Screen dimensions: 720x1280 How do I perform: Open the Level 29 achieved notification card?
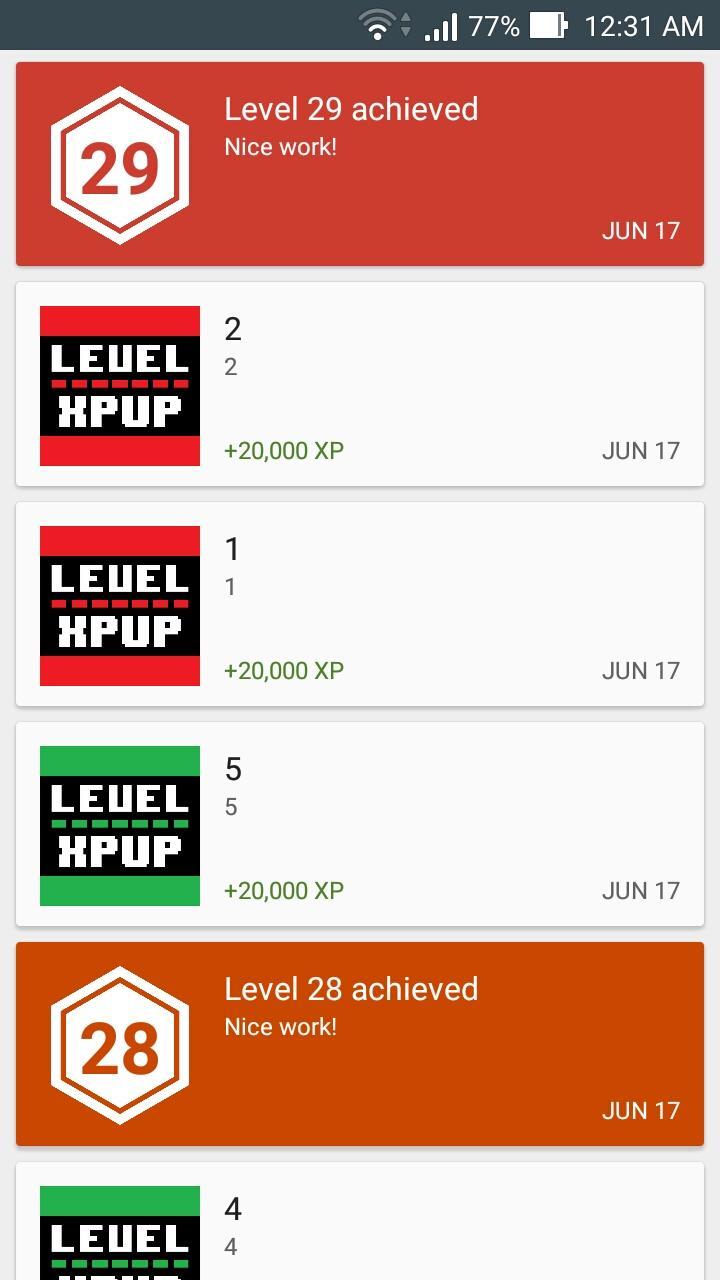pyautogui.click(x=360, y=163)
